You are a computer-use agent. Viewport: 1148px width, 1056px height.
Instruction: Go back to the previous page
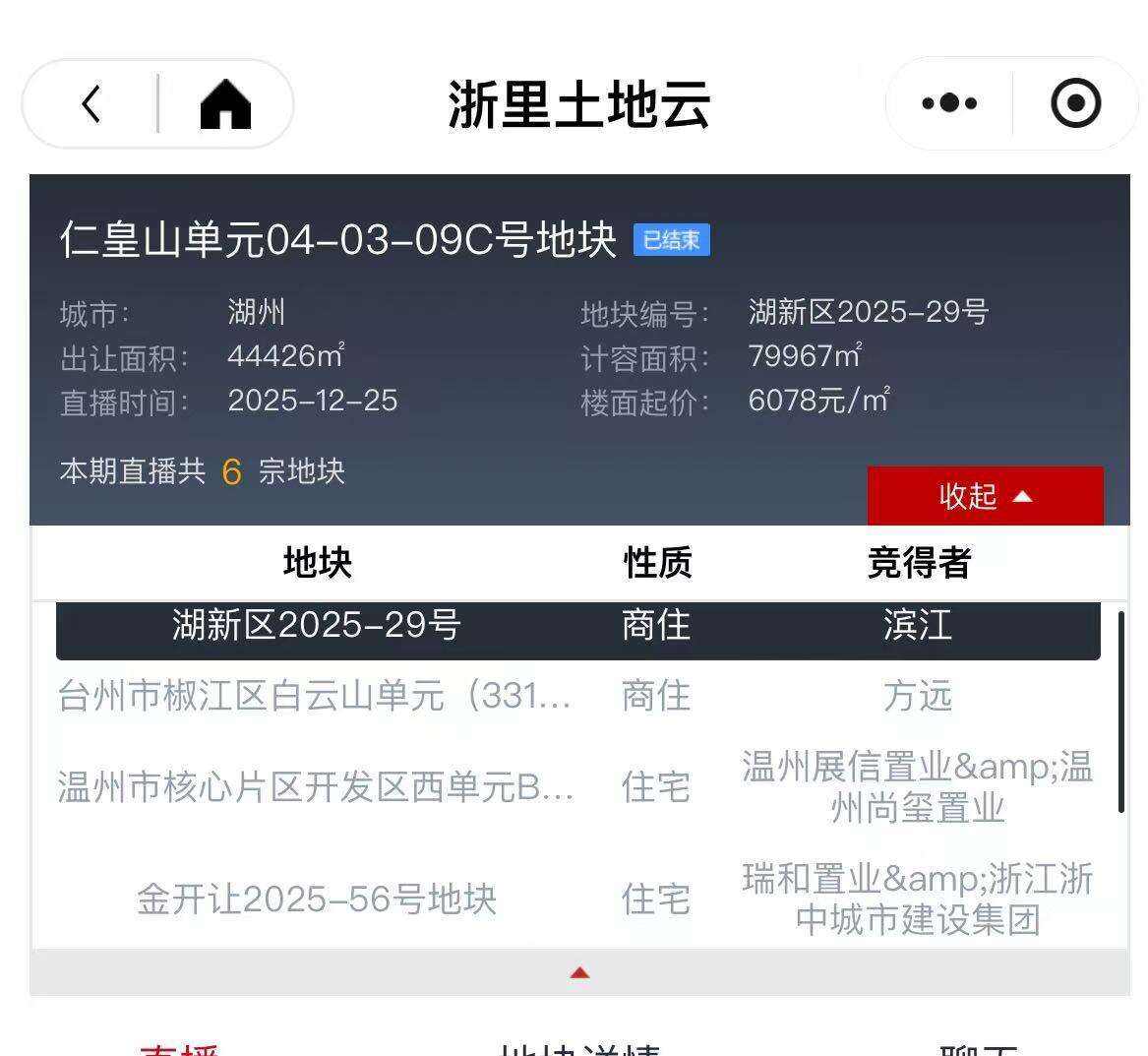91,103
